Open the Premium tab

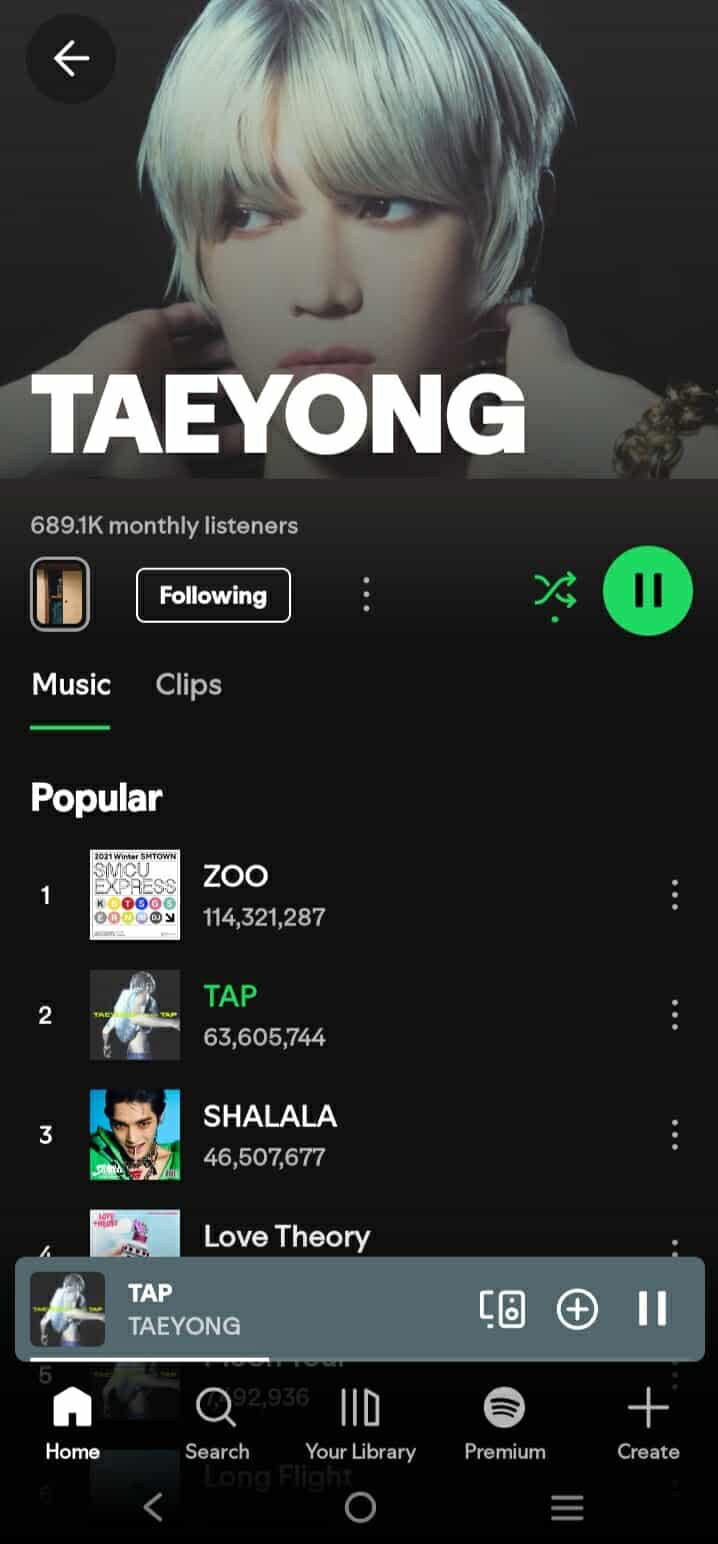coord(505,1424)
